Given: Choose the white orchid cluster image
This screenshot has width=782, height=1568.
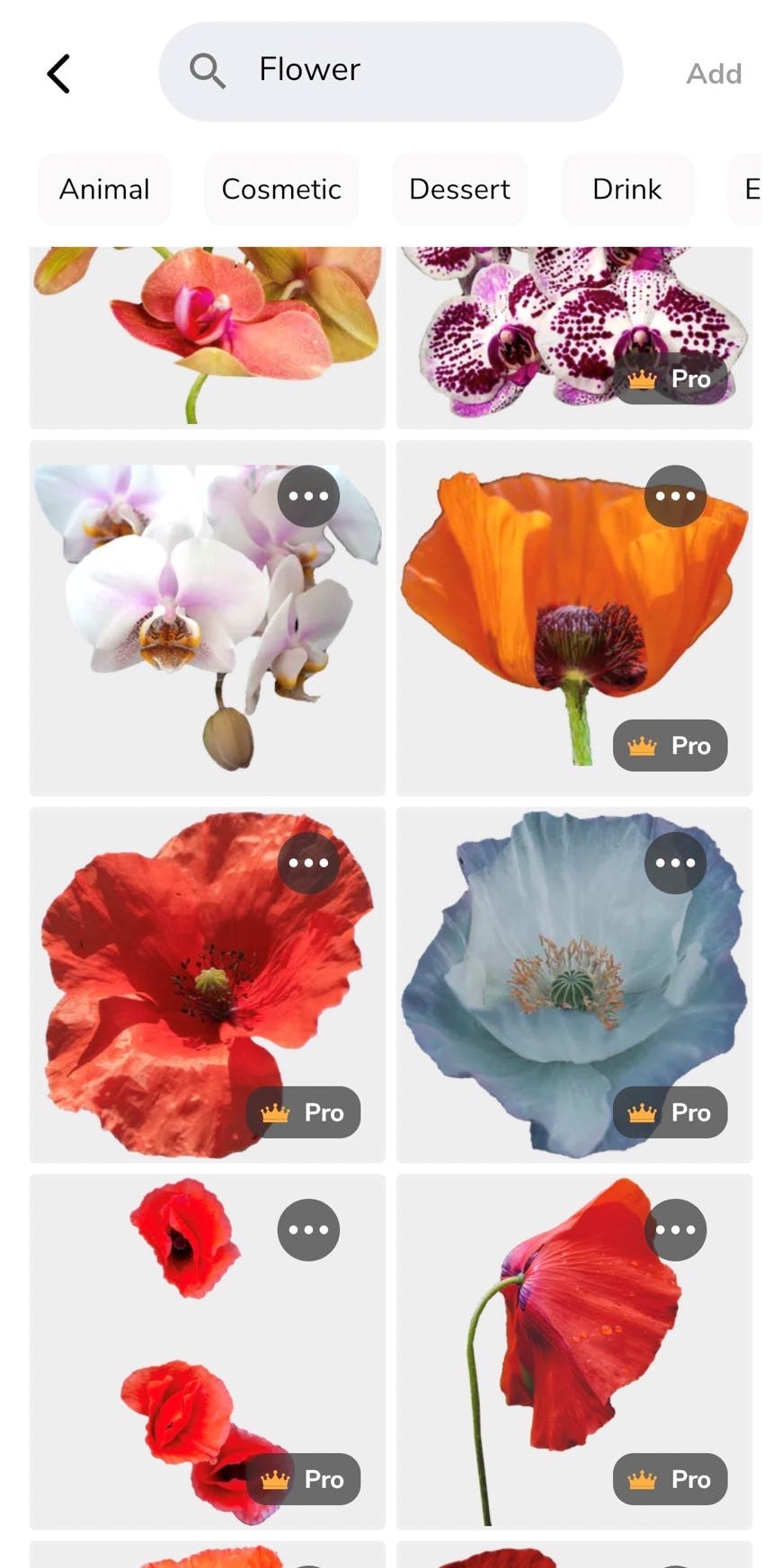Looking at the screenshot, I should pos(180,629).
